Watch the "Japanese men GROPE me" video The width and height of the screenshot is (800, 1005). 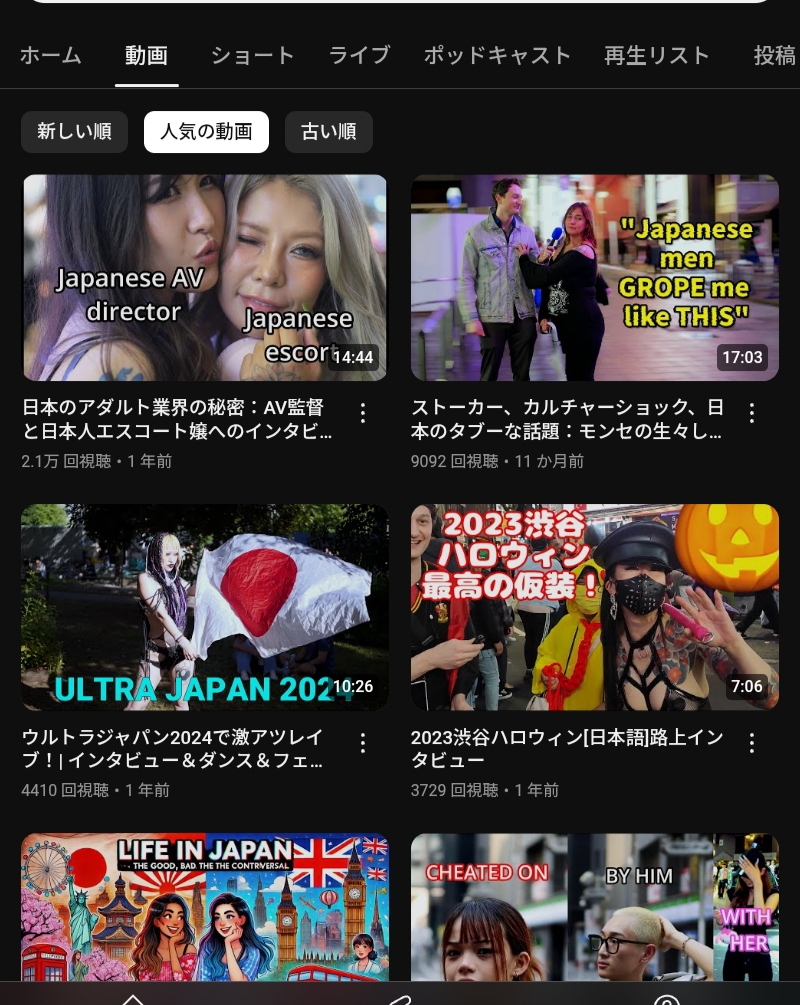click(x=594, y=278)
